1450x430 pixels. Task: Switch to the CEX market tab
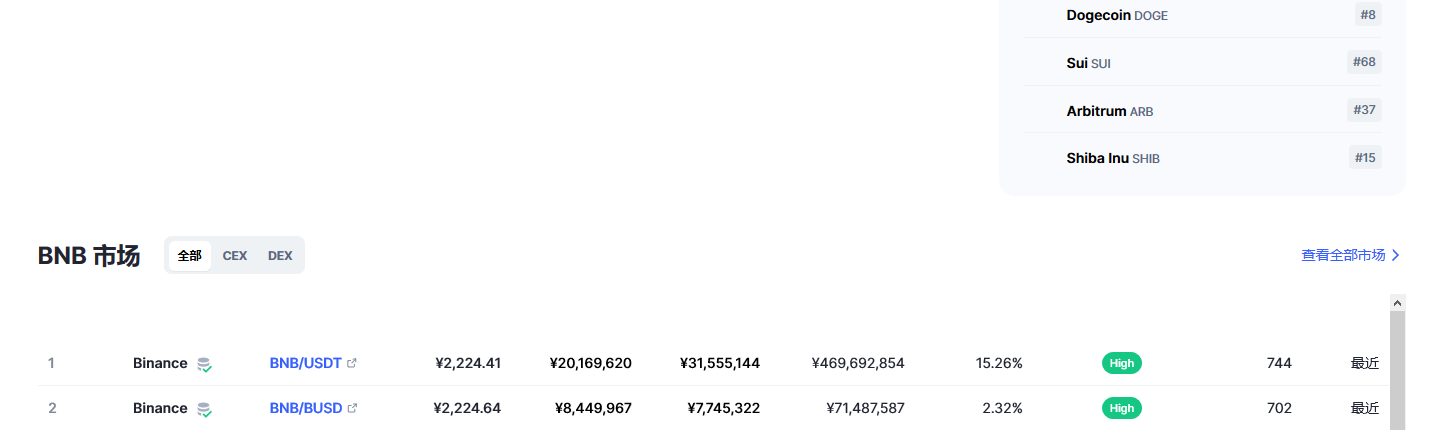tap(235, 256)
